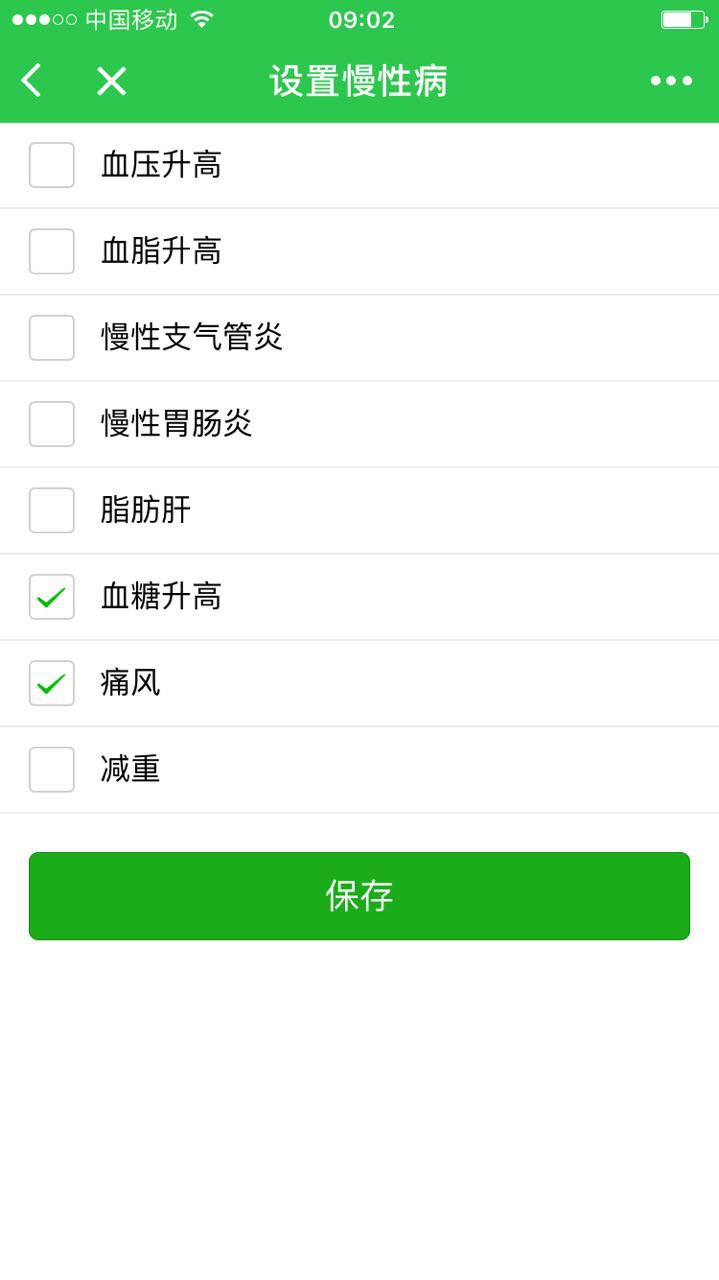Image resolution: width=719 pixels, height=1280 pixels.
Task: Tick the 慢性支气管炎 option
Action: (x=52, y=337)
